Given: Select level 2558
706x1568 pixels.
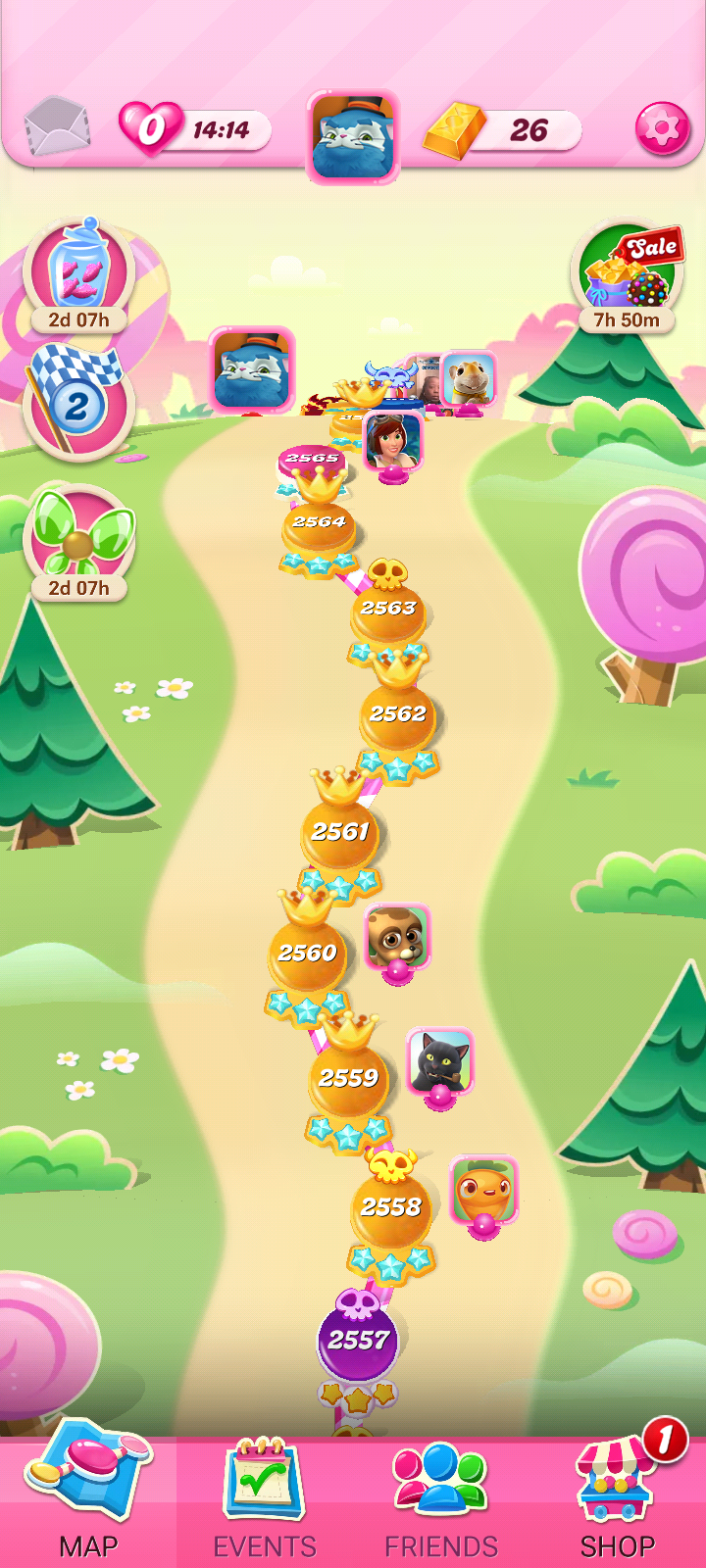Looking at the screenshot, I should [391, 1207].
